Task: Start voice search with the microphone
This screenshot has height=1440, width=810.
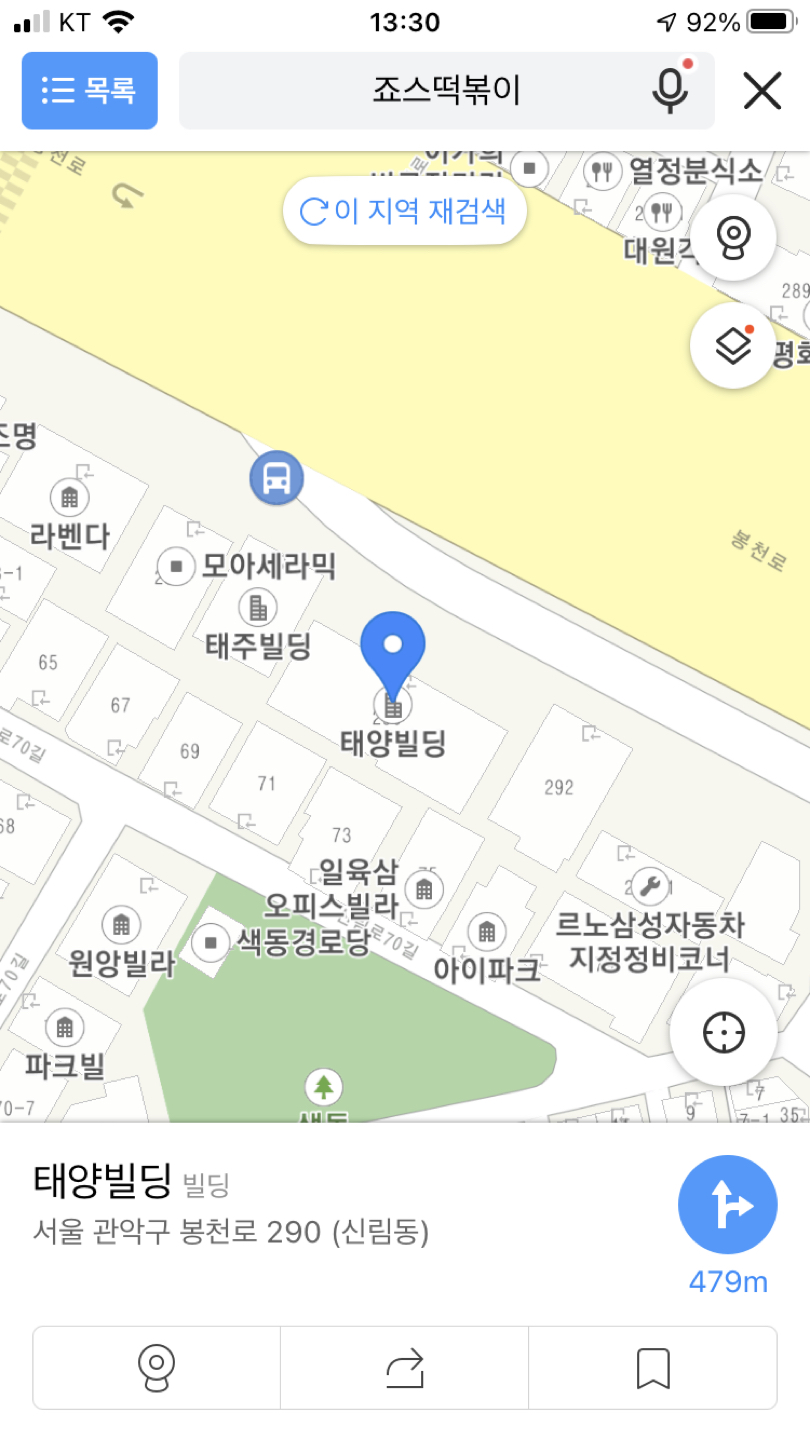Action: click(670, 91)
